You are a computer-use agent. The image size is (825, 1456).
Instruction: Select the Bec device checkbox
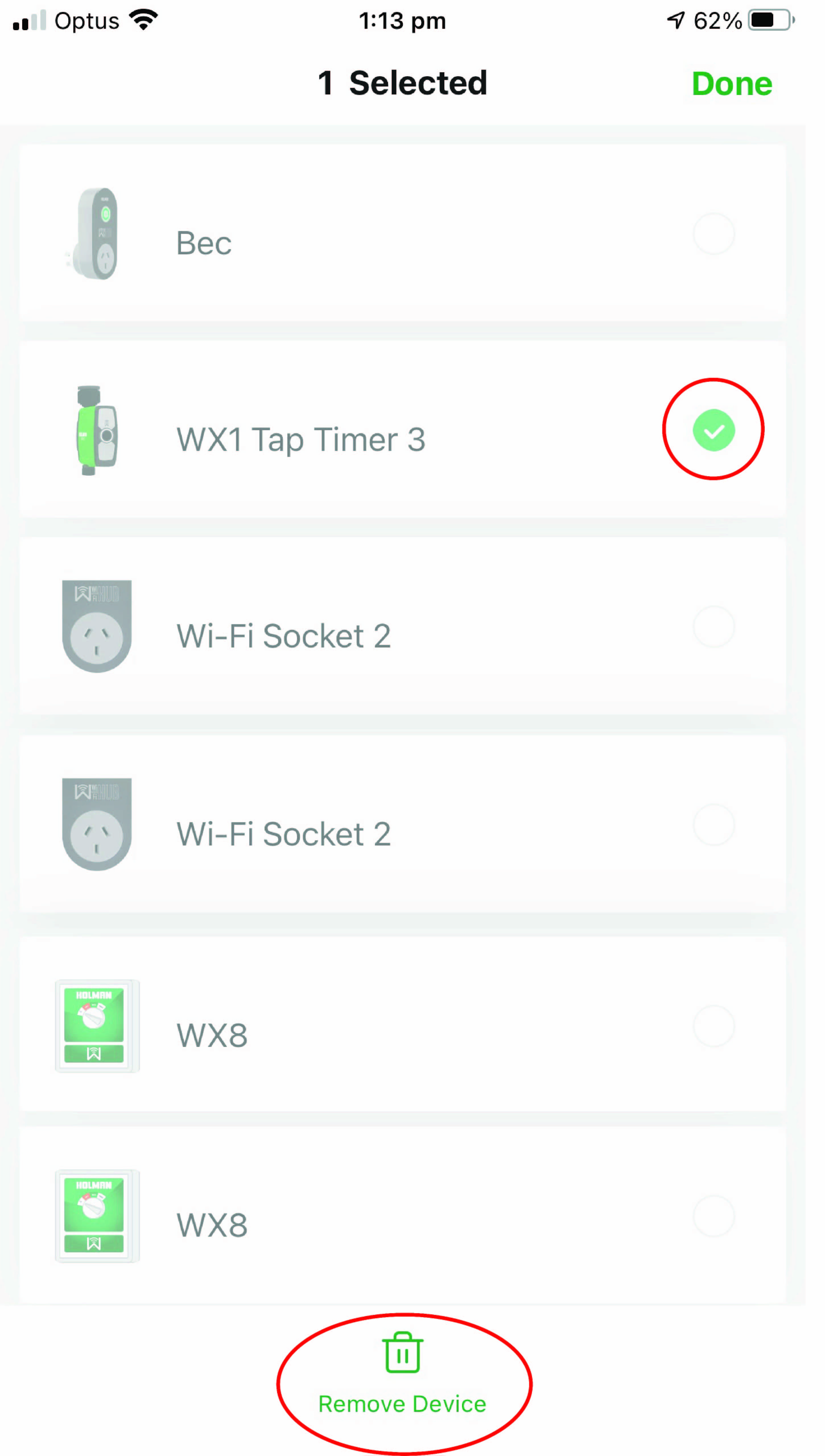point(713,233)
